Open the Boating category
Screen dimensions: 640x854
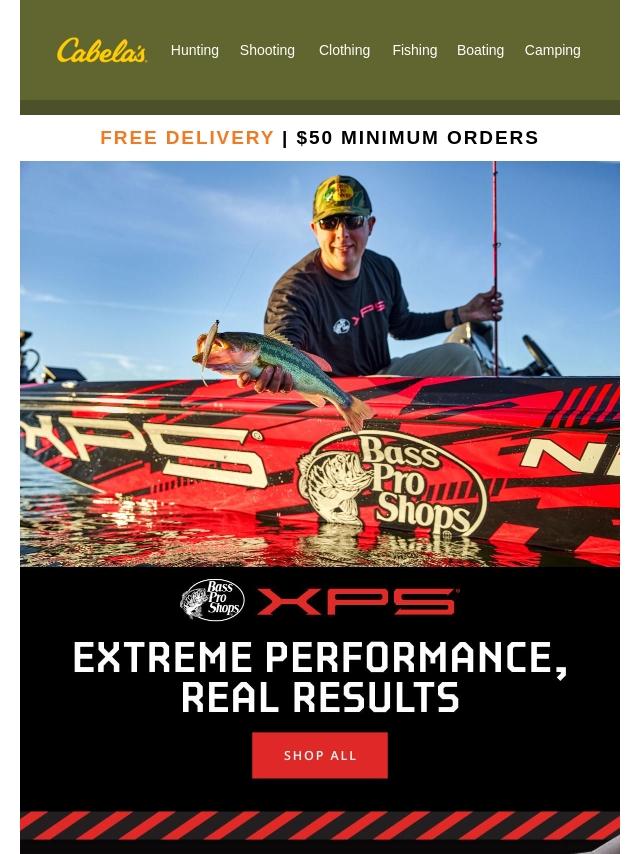point(480,50)
